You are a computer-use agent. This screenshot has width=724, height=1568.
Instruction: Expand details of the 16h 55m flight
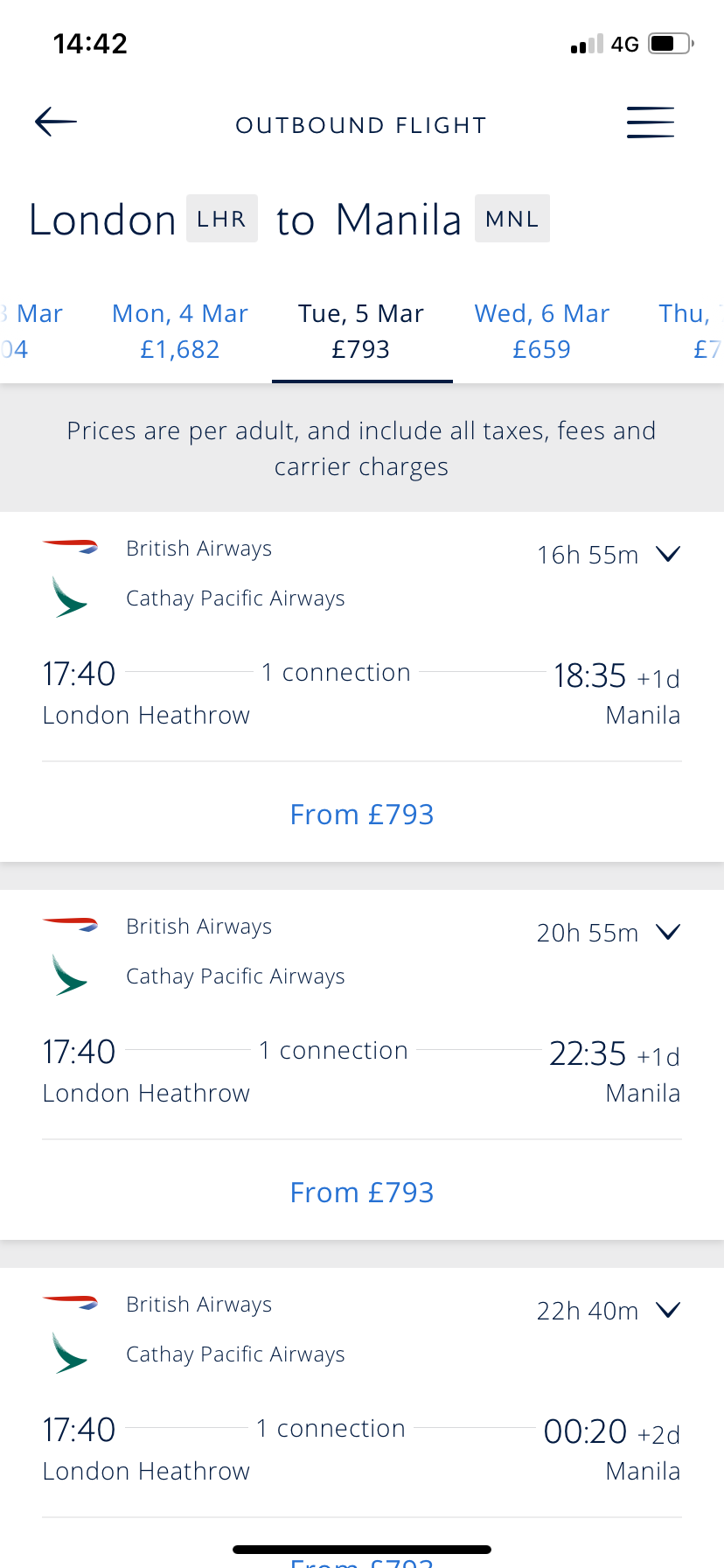click(x=667, y=553)
